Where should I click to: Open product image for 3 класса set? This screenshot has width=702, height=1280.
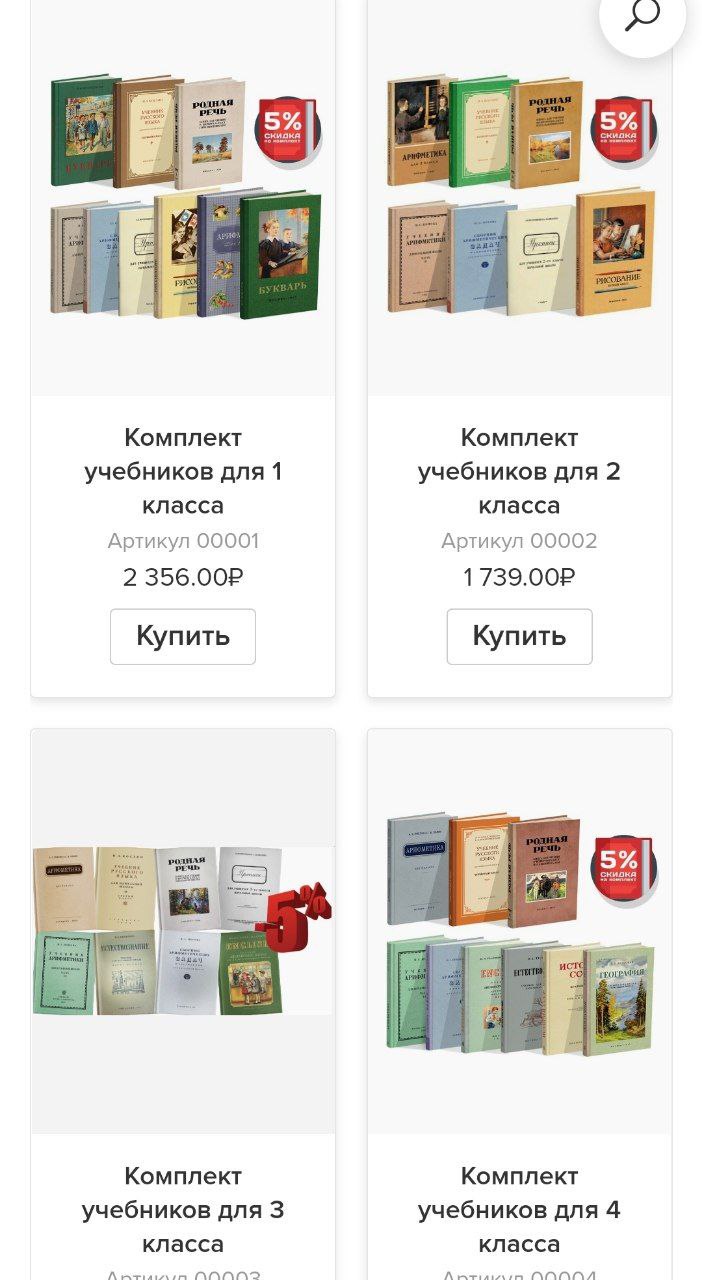click(183, 930)
